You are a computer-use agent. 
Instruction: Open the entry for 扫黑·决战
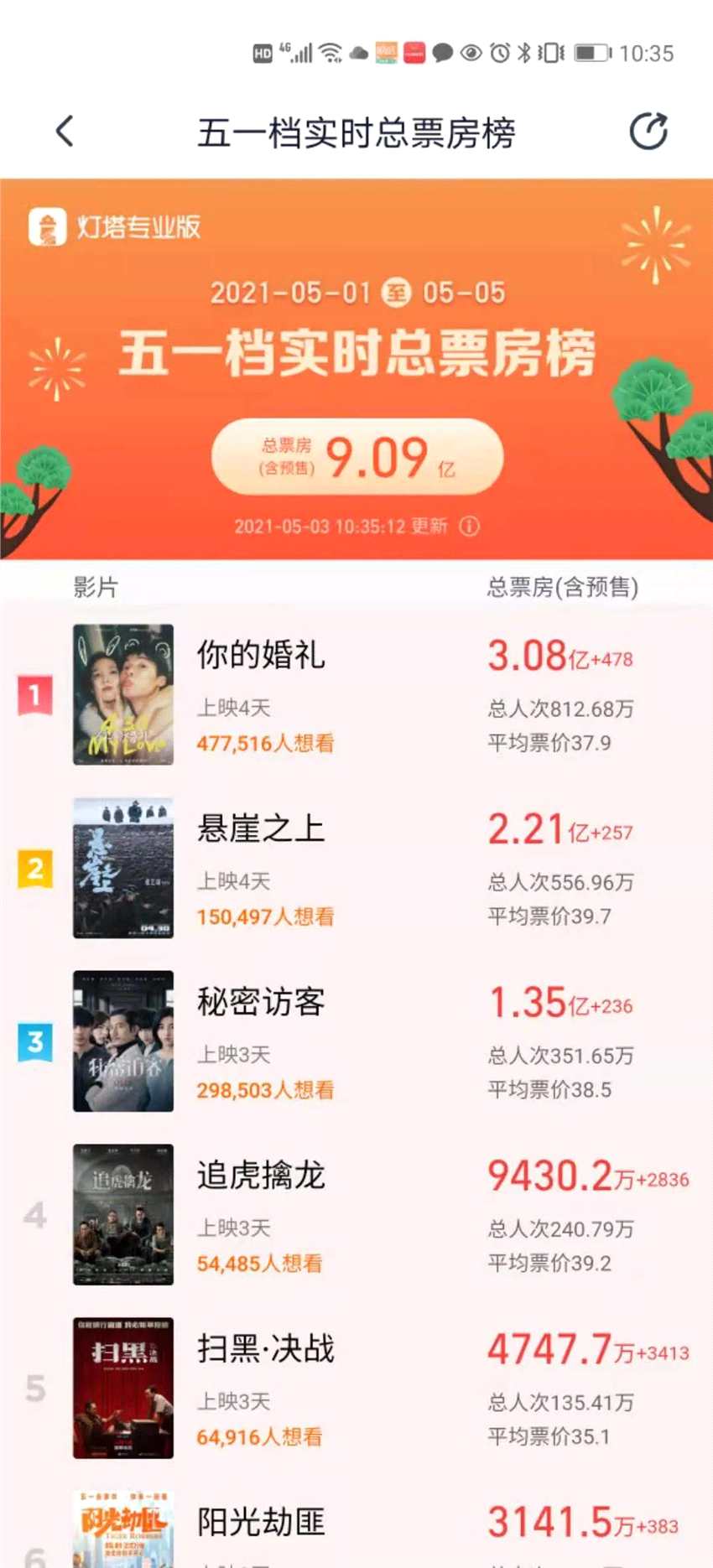pyautogui.click(x=265, y=1349)
